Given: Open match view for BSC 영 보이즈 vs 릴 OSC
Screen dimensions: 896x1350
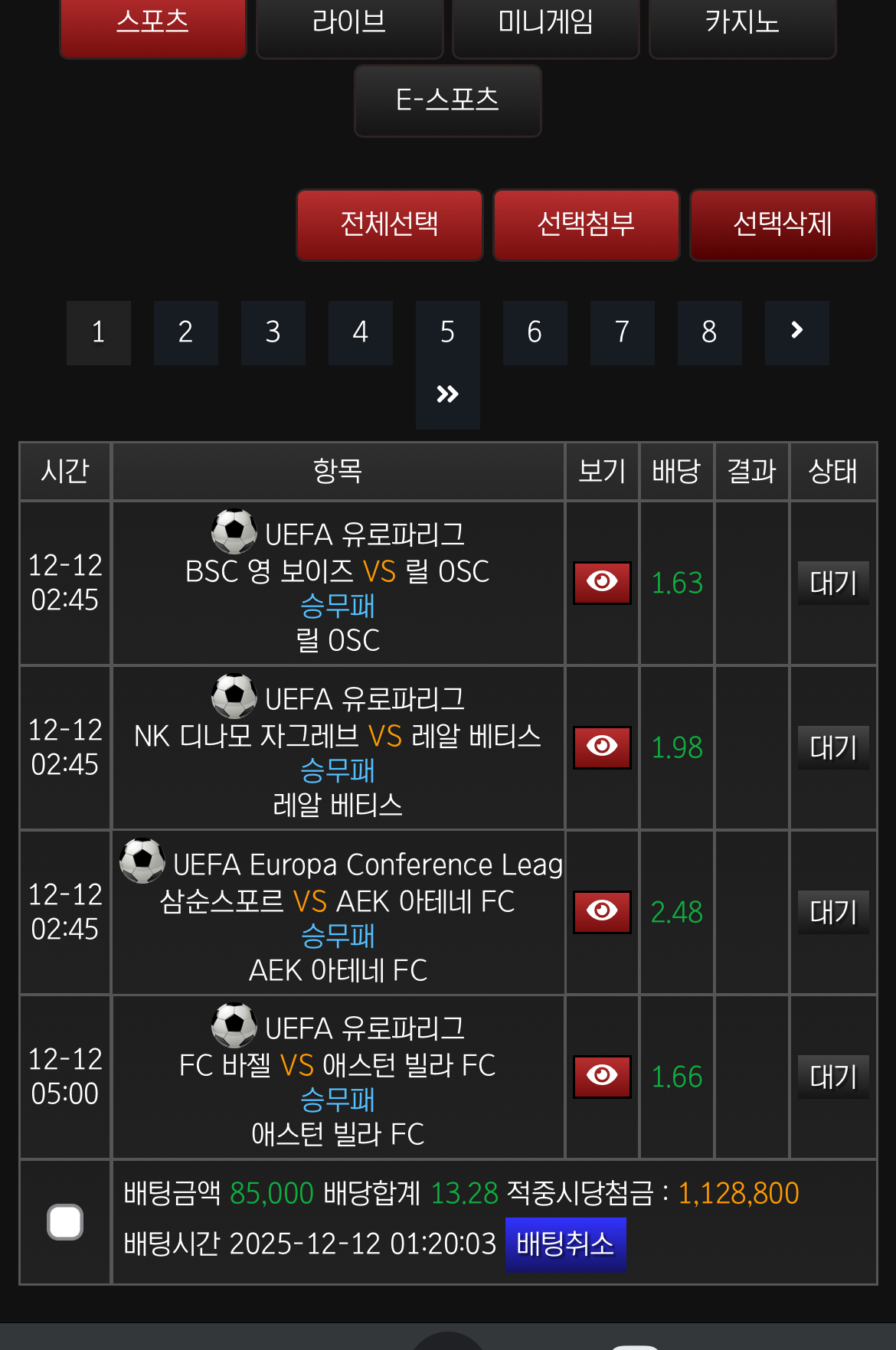Looking at the screenshot, I should pyautogui.click(x=602, y=583).
